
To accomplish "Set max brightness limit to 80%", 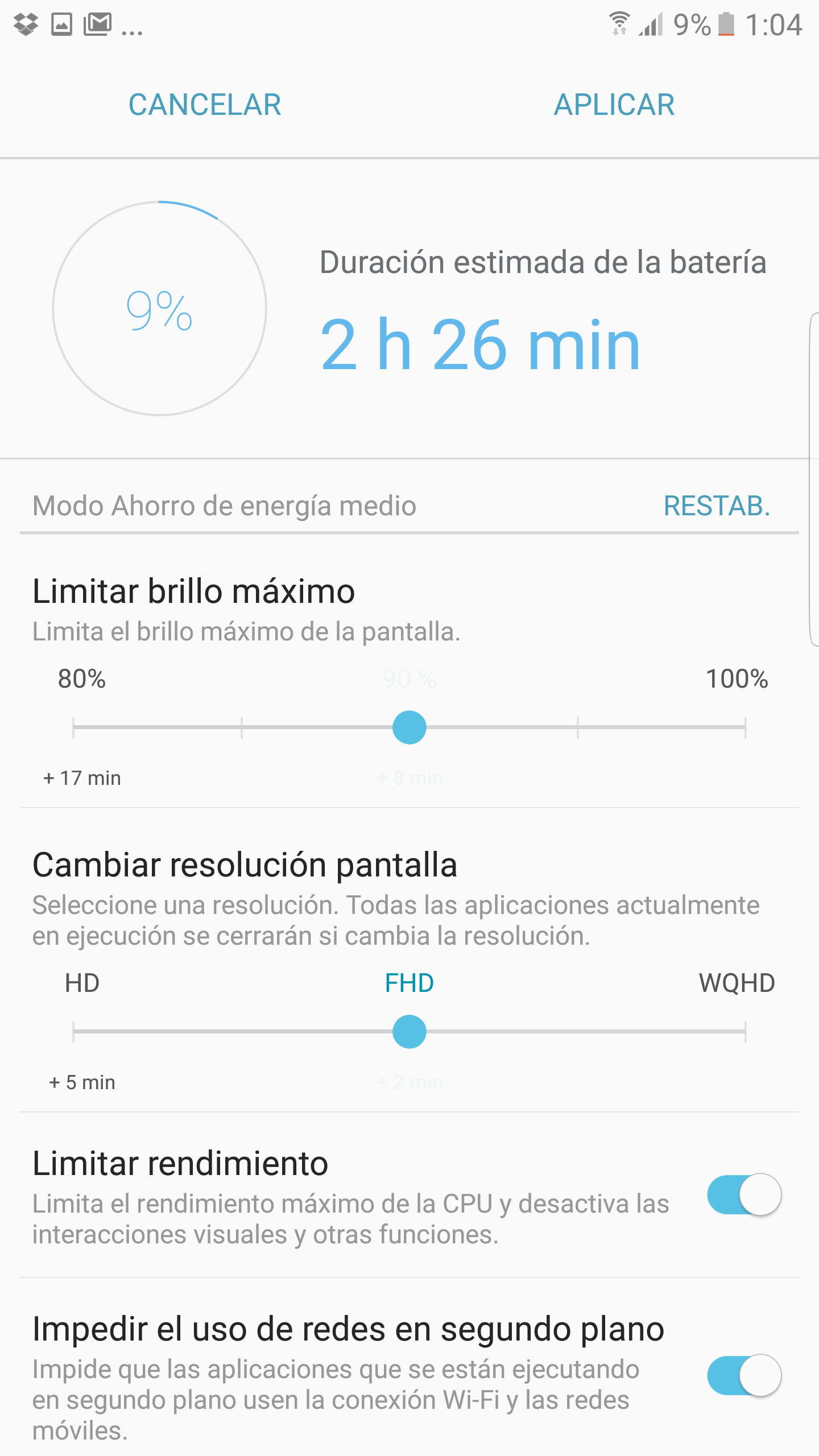I will tap(74, 727).
